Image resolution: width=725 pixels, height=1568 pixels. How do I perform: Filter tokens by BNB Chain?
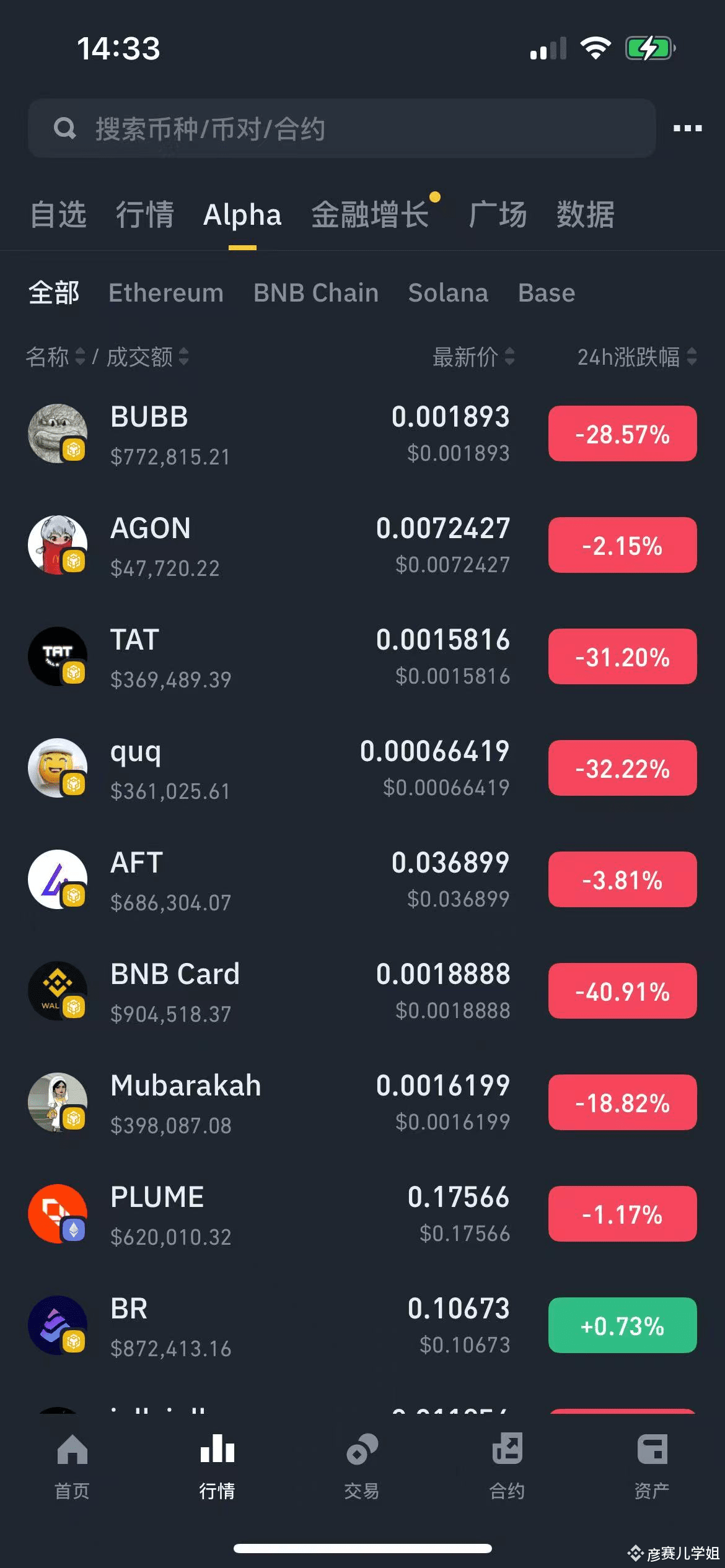[x=316, y=293]
